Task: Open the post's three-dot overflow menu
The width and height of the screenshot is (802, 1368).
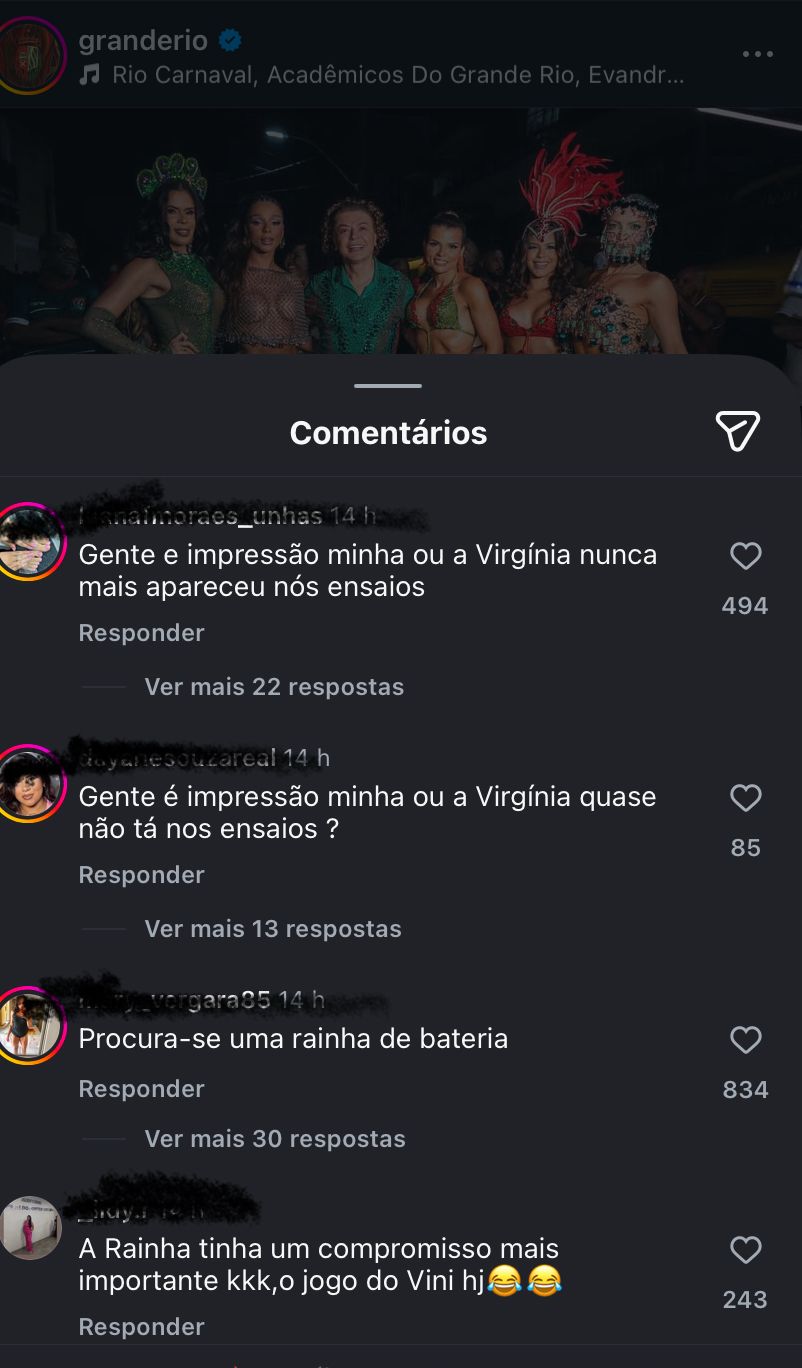Action: [757, 54]
